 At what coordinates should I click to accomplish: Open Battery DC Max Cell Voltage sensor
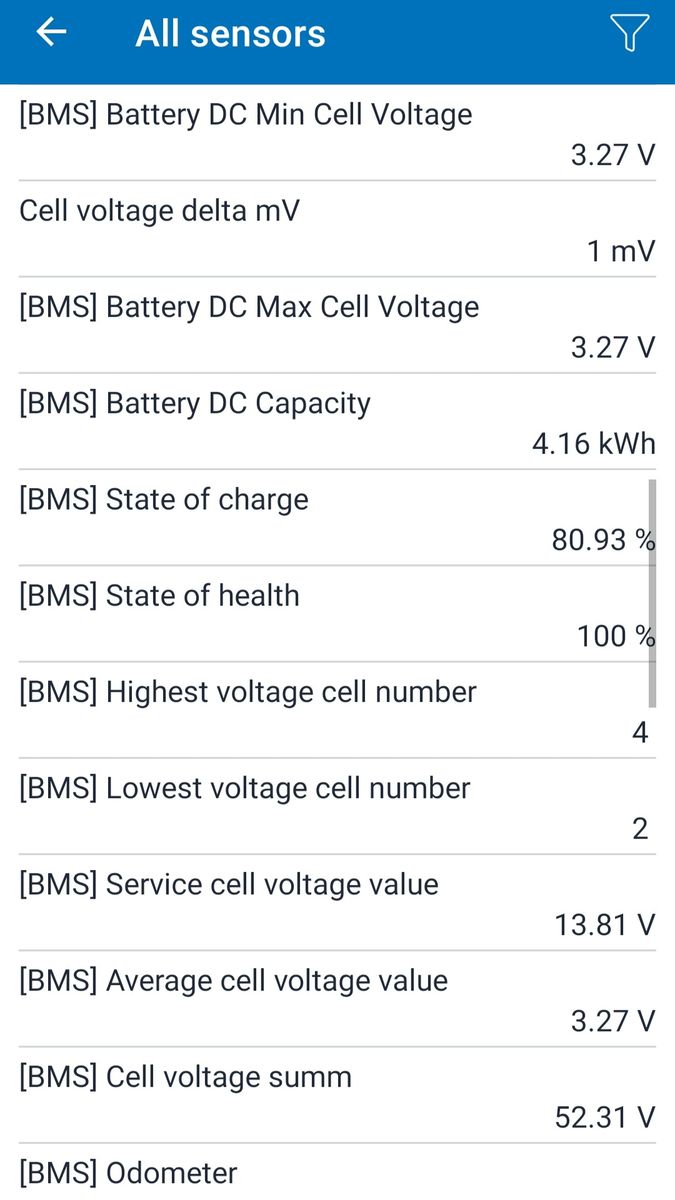(337, 326)
